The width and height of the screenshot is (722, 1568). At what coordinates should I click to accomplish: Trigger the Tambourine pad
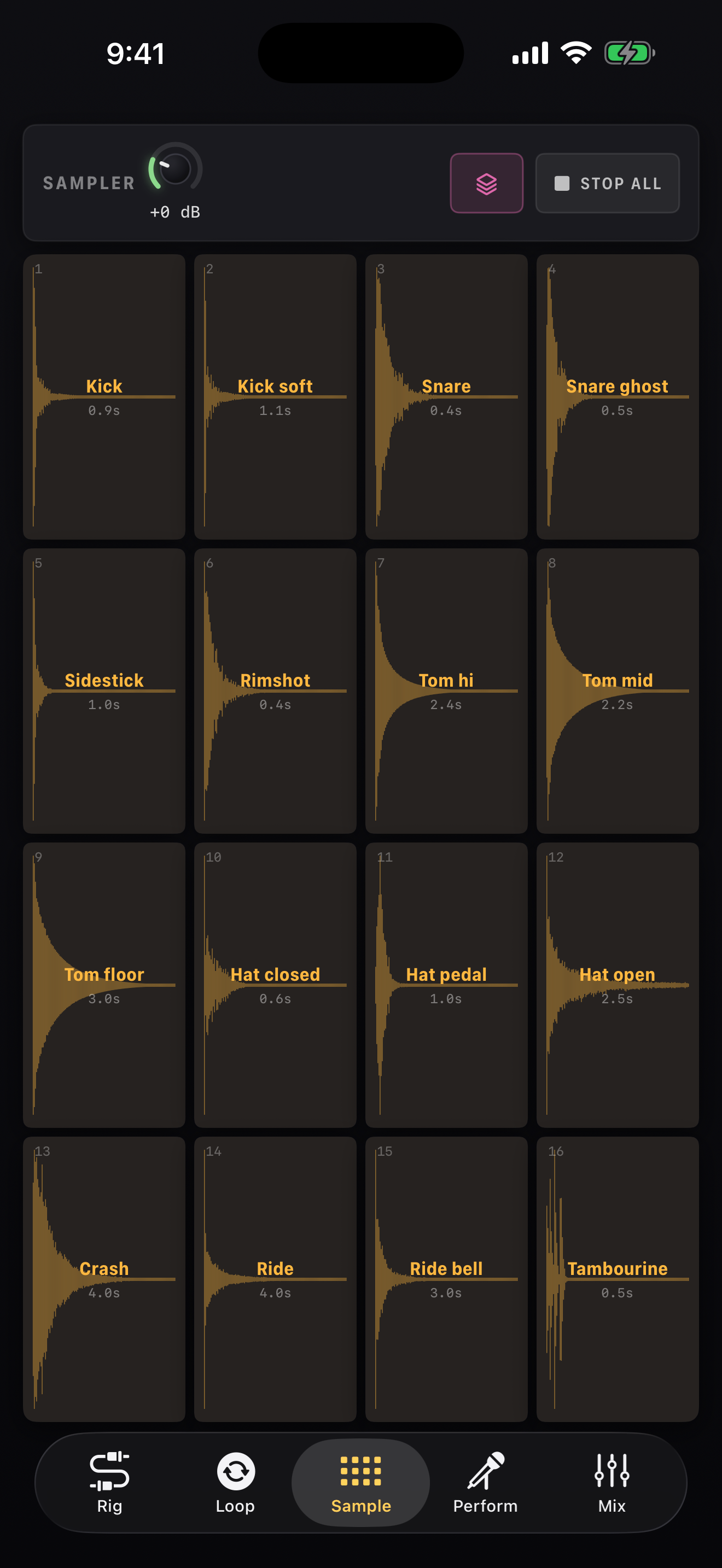(x=618, y=1279)
